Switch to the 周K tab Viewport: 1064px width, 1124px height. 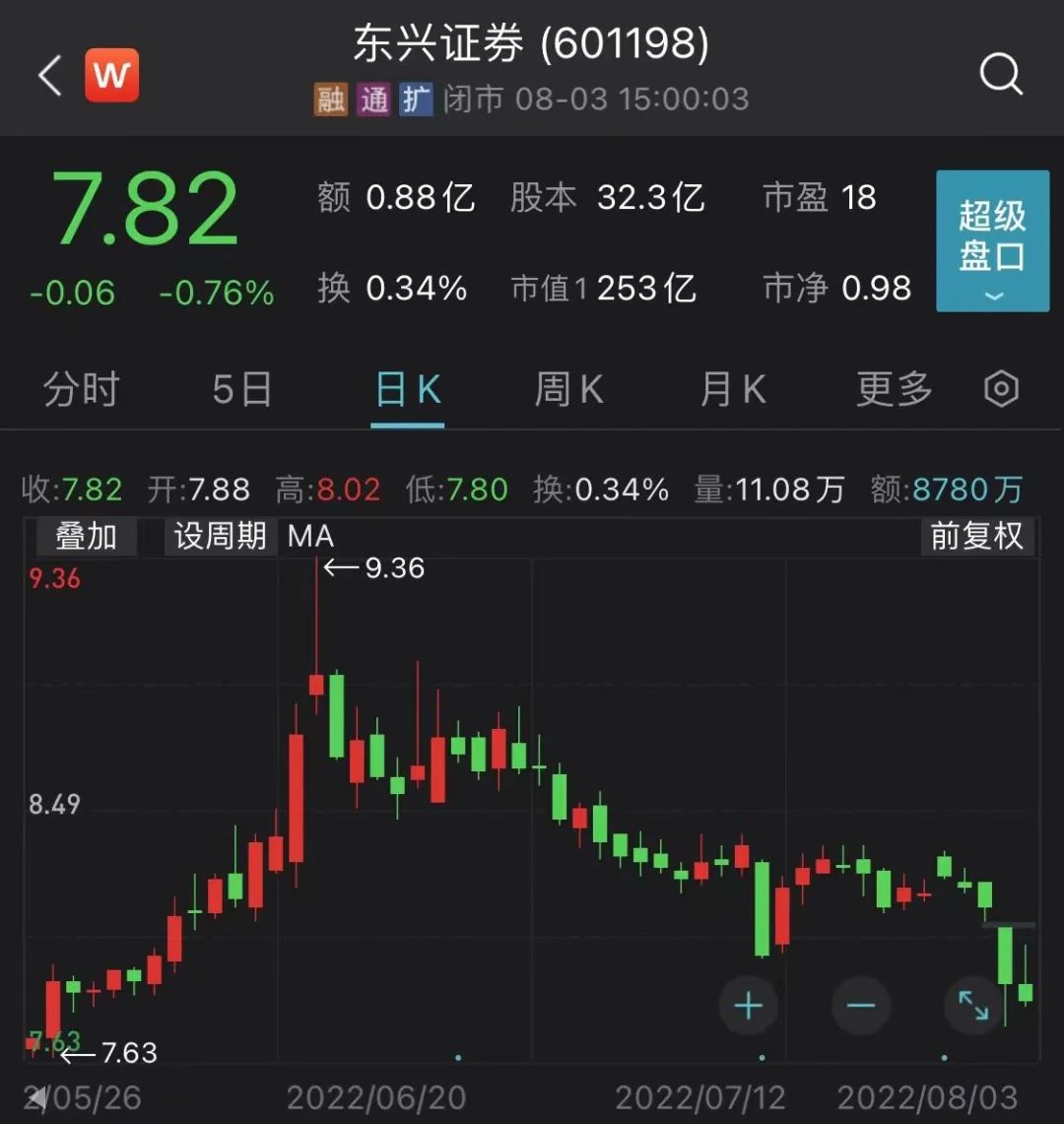coord(568,389)
